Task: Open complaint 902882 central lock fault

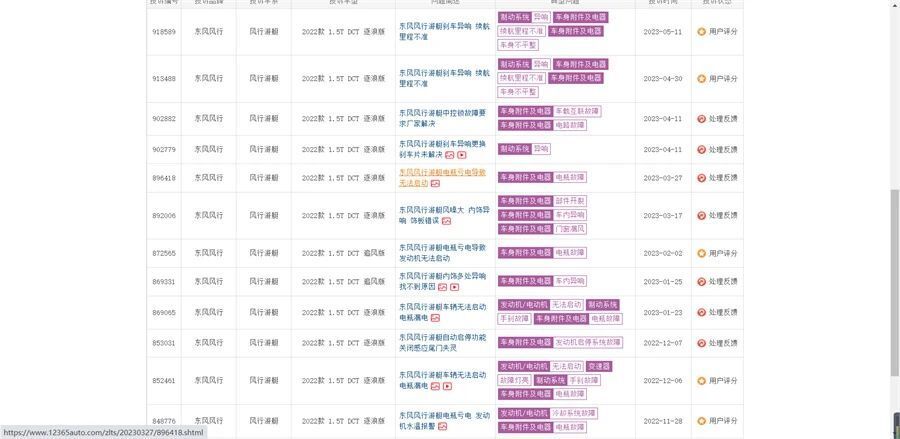Action: coord(441,113)
